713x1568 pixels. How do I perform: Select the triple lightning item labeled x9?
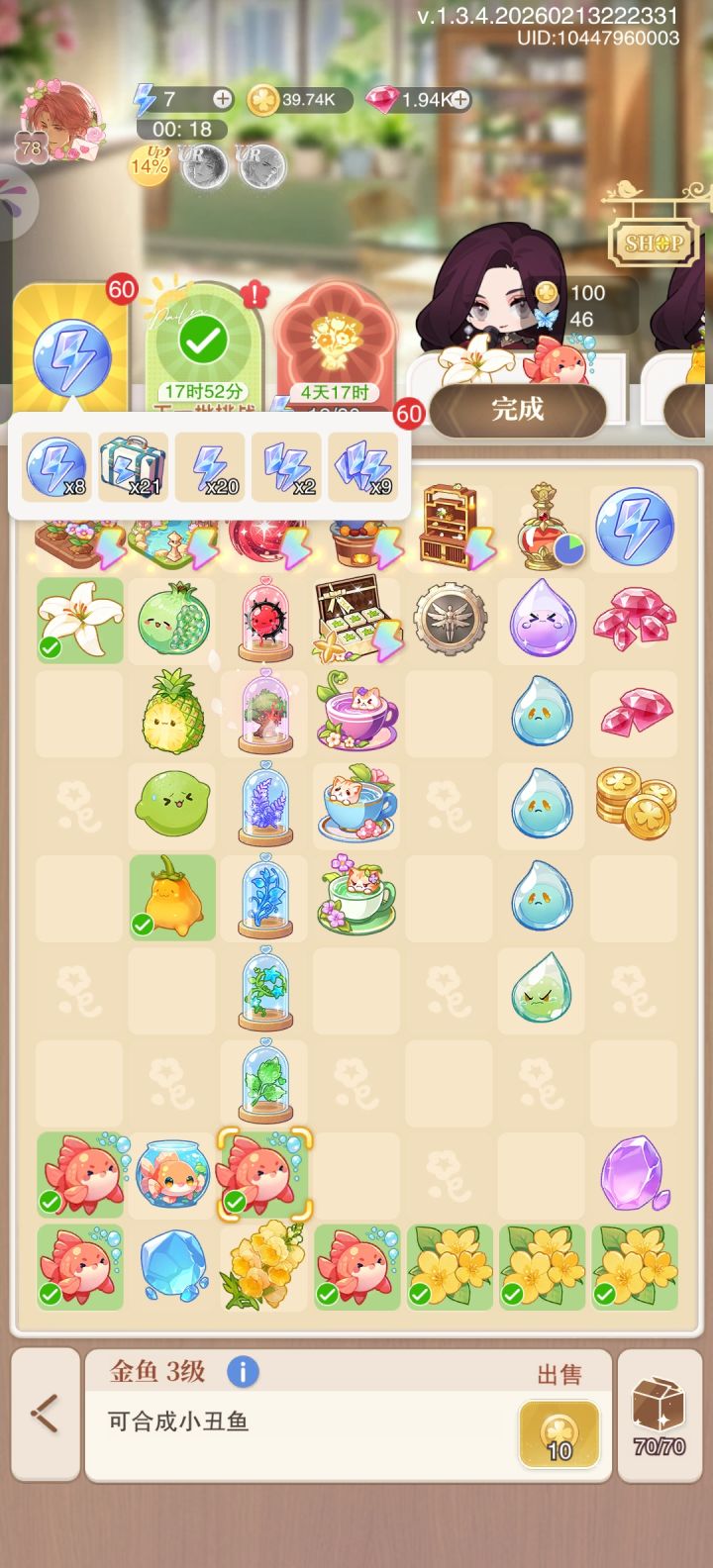pyautogui.click(x=363, y=465)
